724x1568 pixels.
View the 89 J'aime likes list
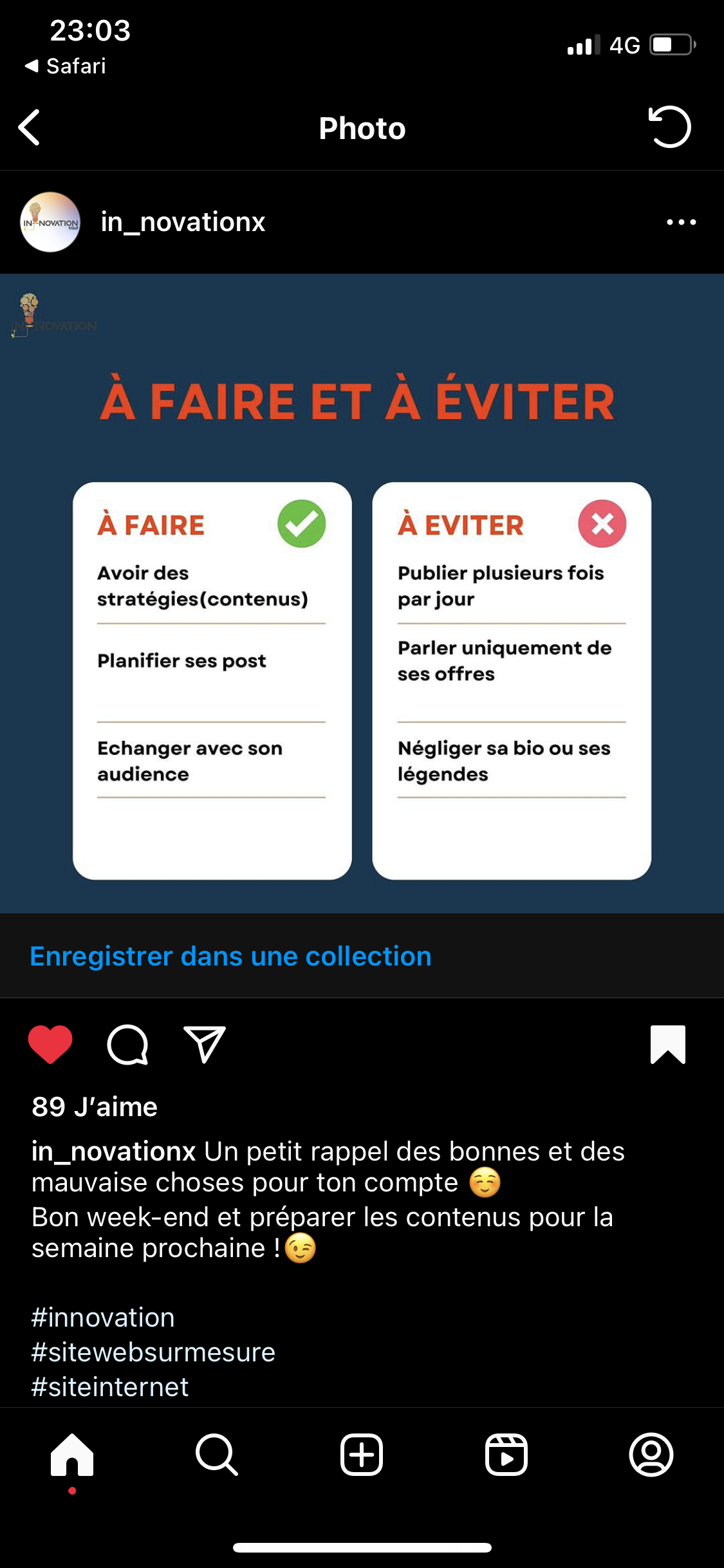coord(95,1107)
